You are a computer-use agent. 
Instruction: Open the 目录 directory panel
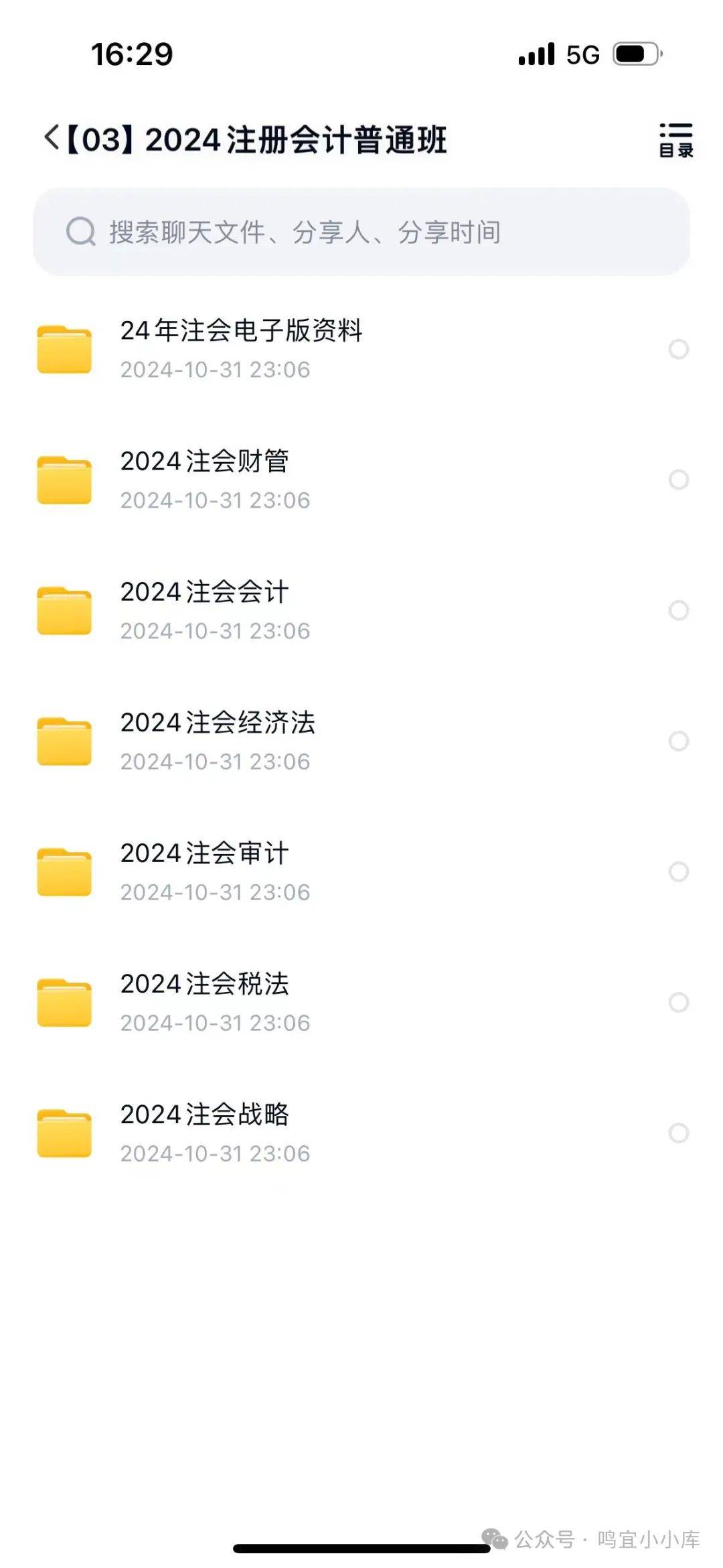click(x=676, y=136)
